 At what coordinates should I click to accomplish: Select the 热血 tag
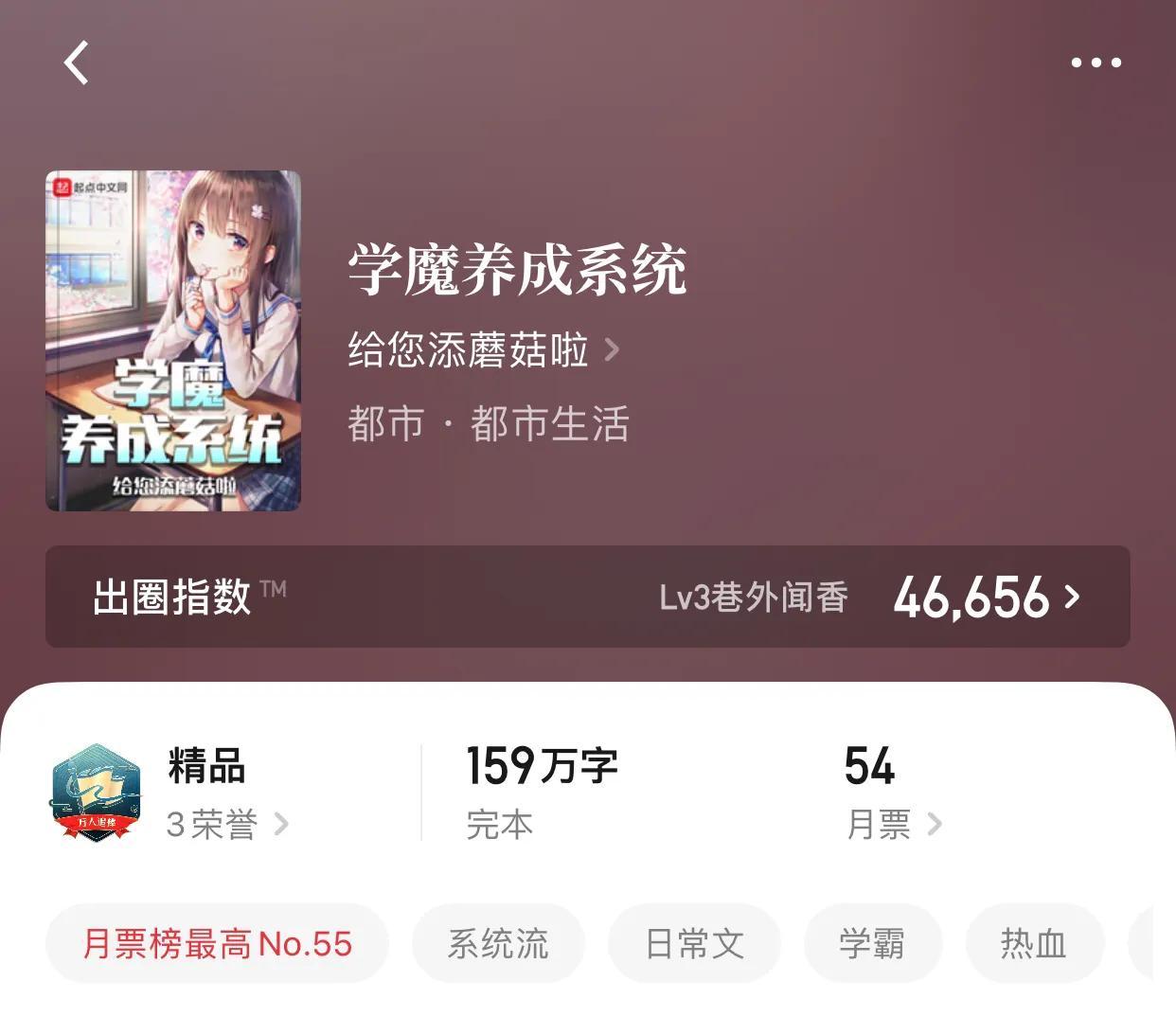(x=1034, y=943)
